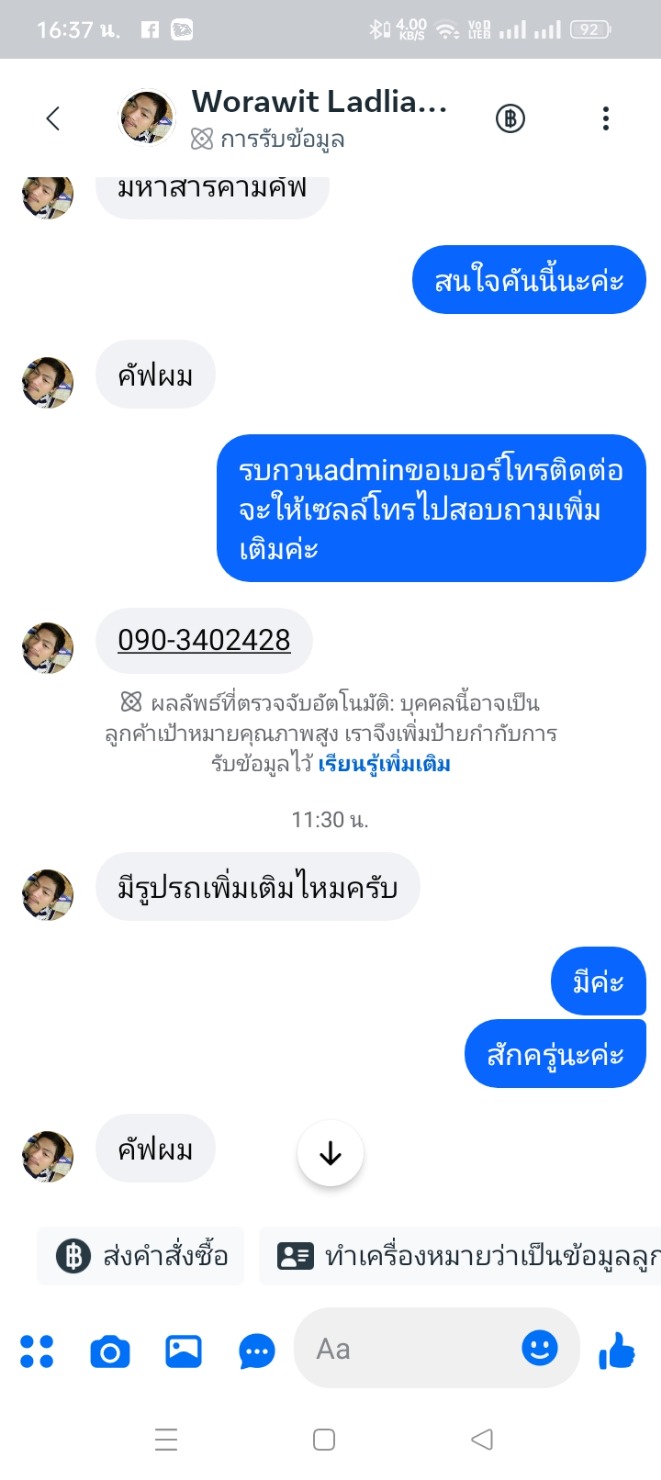Screen dimensions: 661x1480
Task: Go back using the header arrow
Action: (53, 119)
